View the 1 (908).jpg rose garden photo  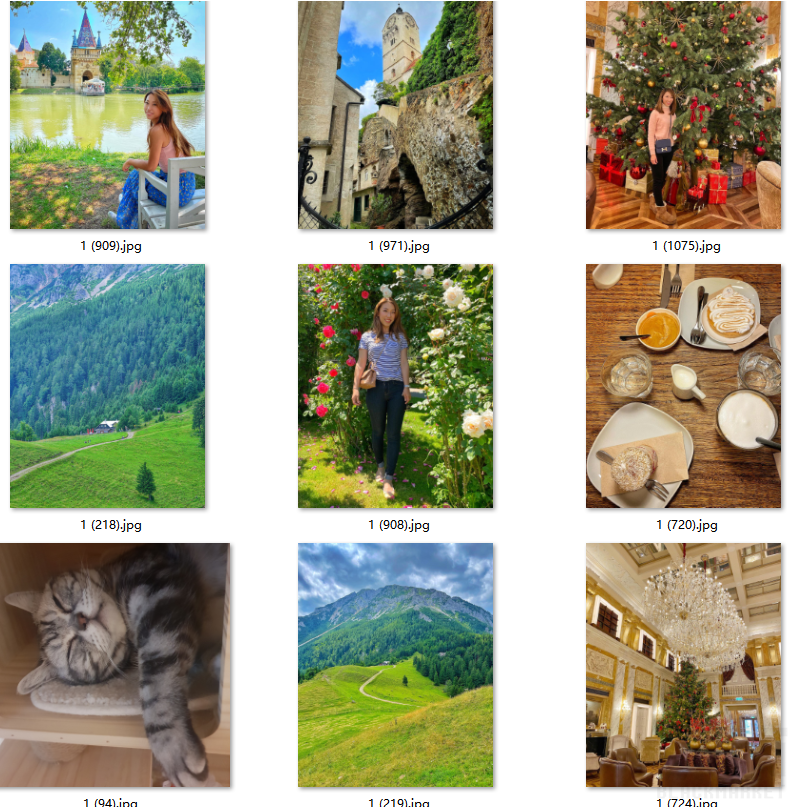click(395, 386)
